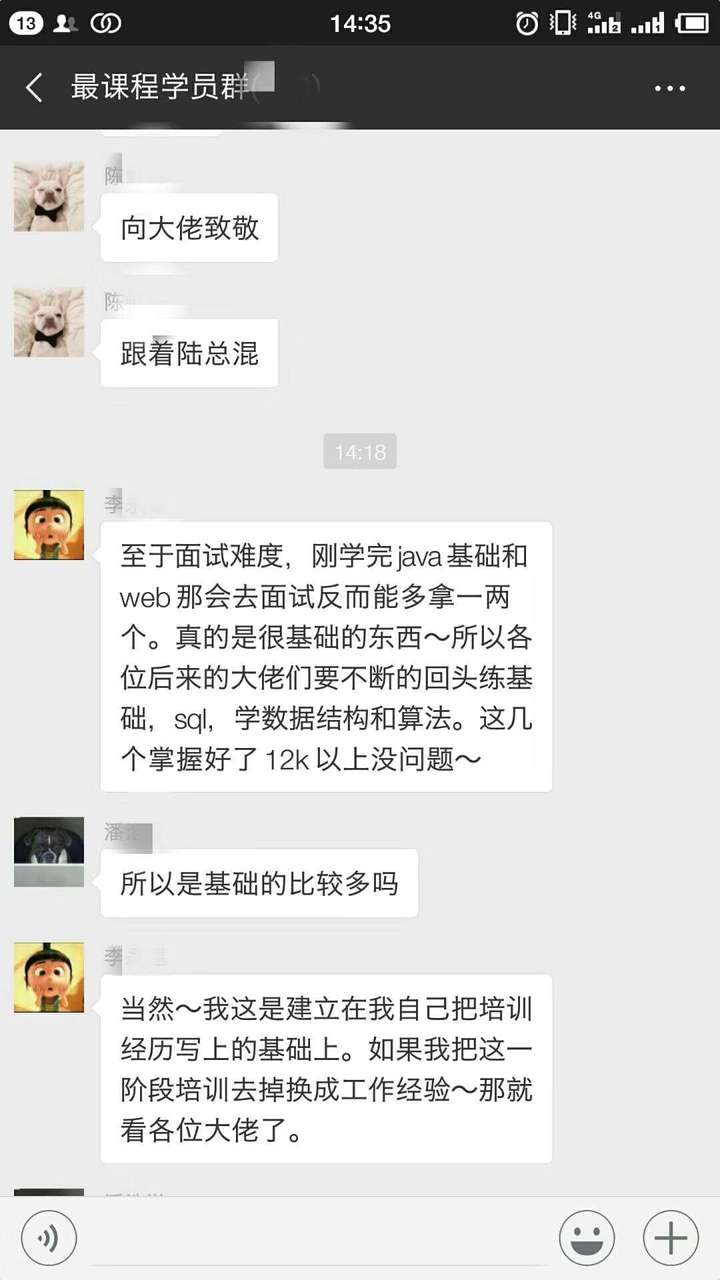Open avatar of sender of 所以是基础的比较多吗
This screenshot has height=1280, width=720.
coord(49,852)
